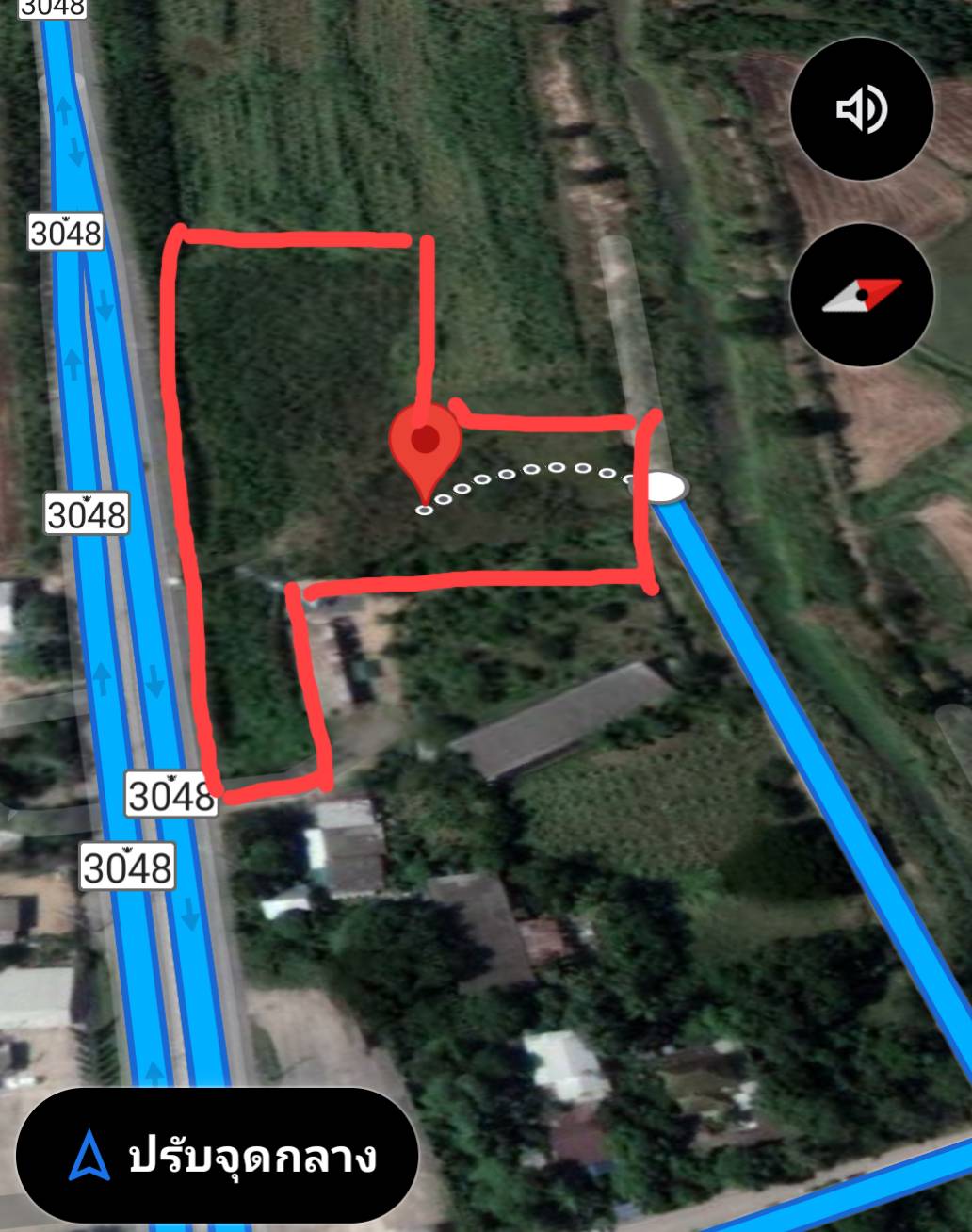Tap the compass to reorient the map
The width and height of the screenshot is (972, 1232).
pos(862,296)
